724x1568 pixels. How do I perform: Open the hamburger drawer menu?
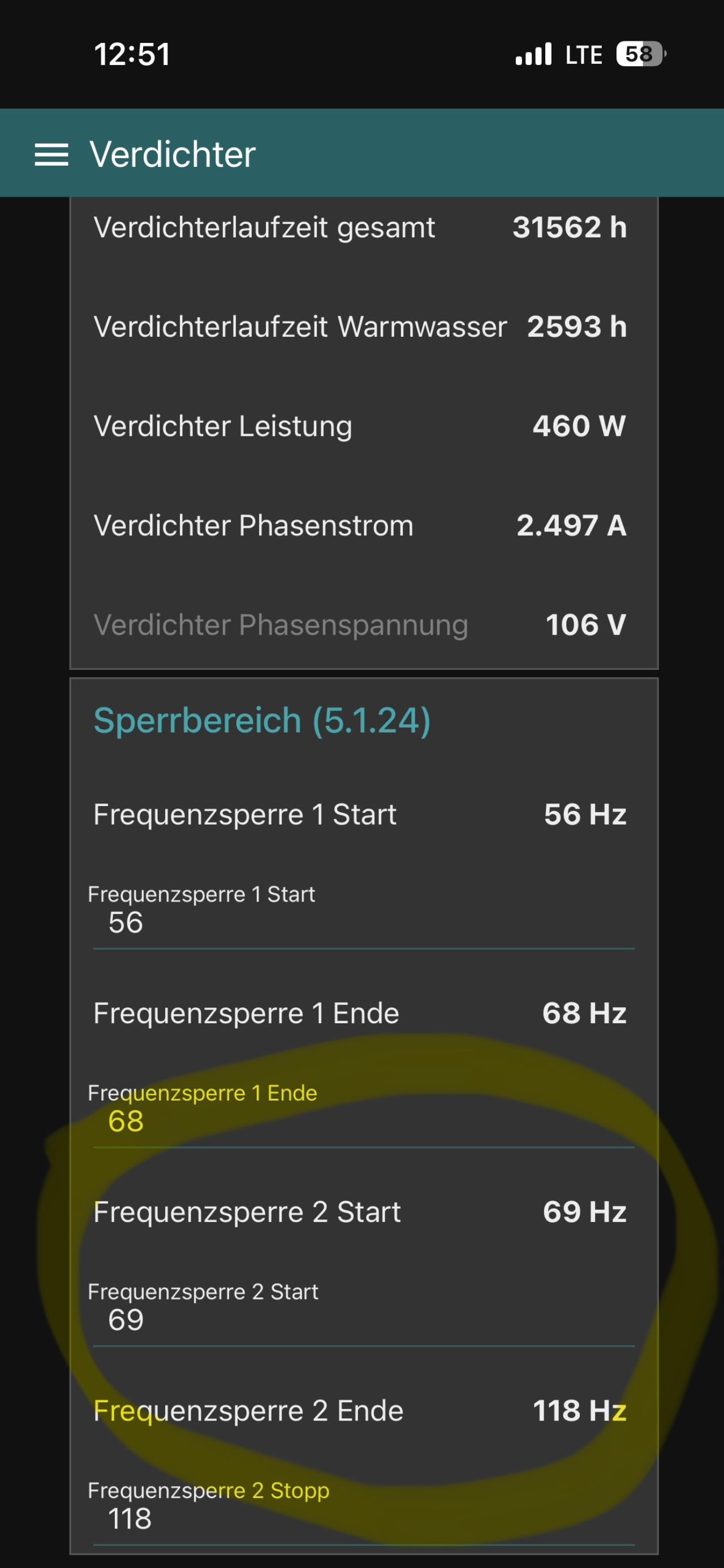click(x=52, y=154)
